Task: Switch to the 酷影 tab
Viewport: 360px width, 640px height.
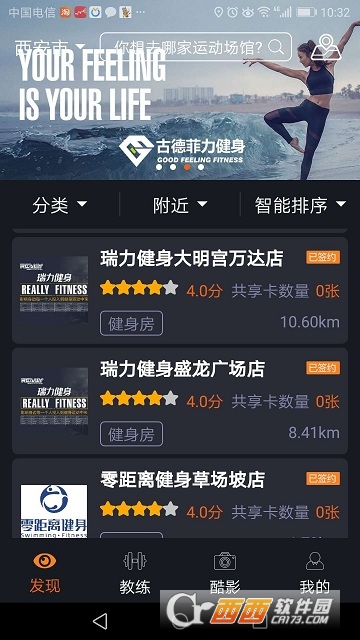Action: [x=225, y=573]
